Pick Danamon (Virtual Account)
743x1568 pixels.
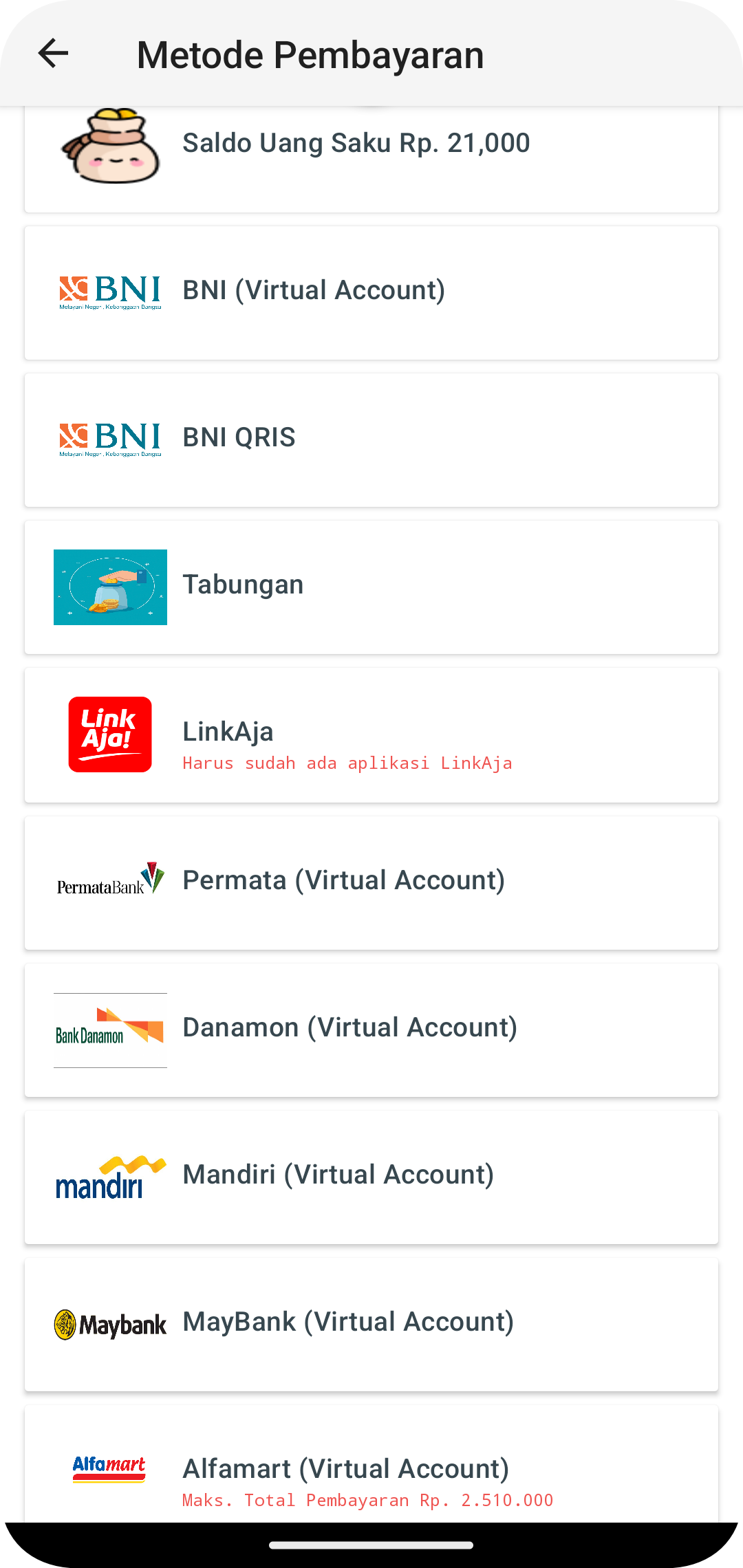[x=371, y=1030]
